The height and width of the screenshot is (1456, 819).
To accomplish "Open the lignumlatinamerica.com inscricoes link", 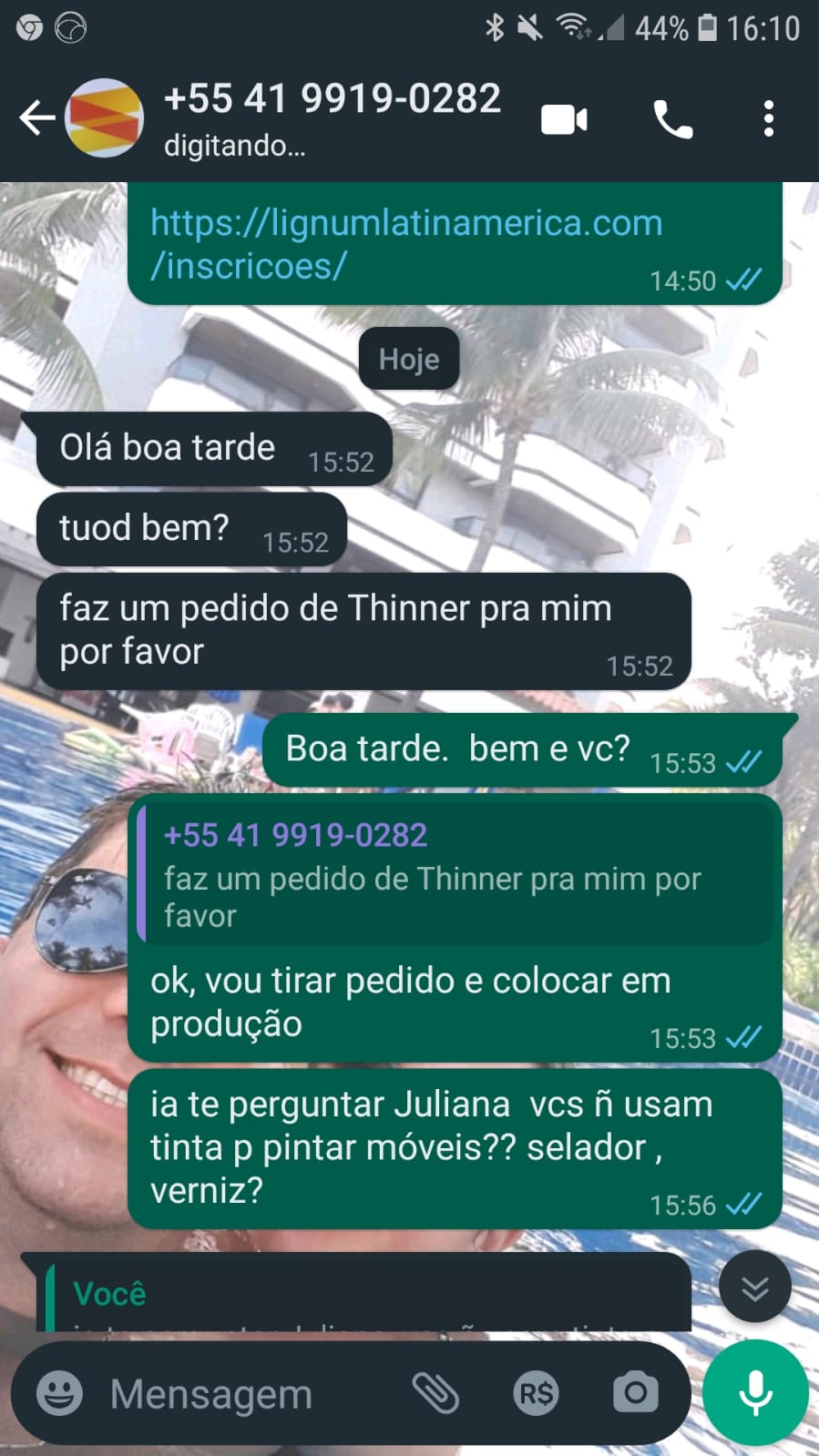I will pyautogui.click(x=405, y=244).
